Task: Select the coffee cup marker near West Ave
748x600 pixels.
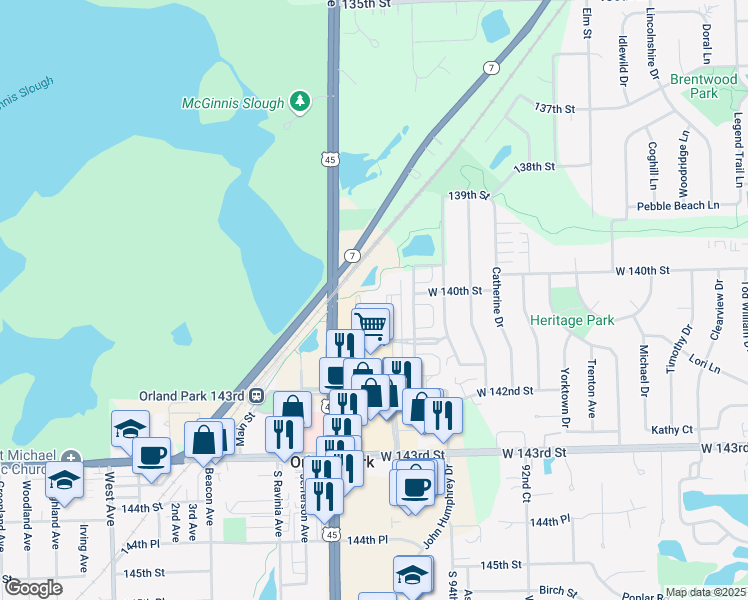Action: tap(152, 456)
